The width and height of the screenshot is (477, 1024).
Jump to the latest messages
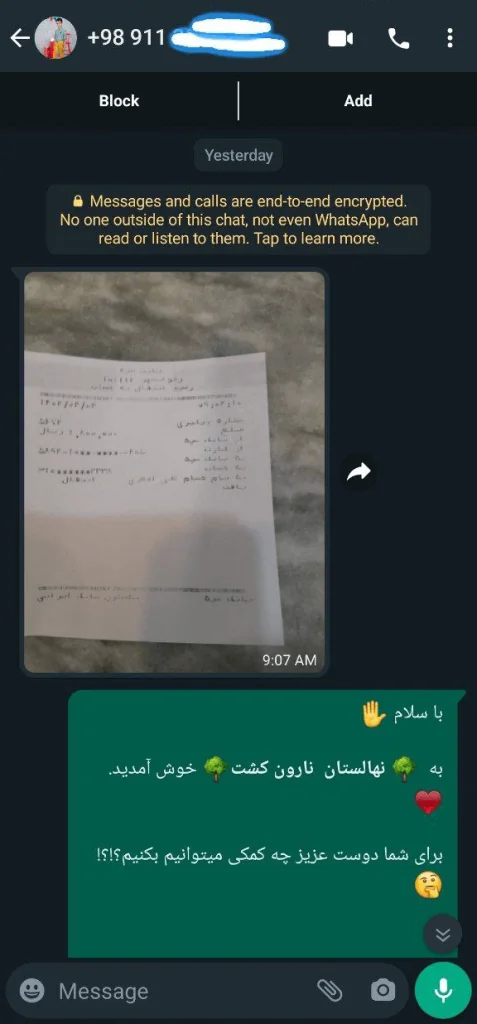tap(442, 935)
